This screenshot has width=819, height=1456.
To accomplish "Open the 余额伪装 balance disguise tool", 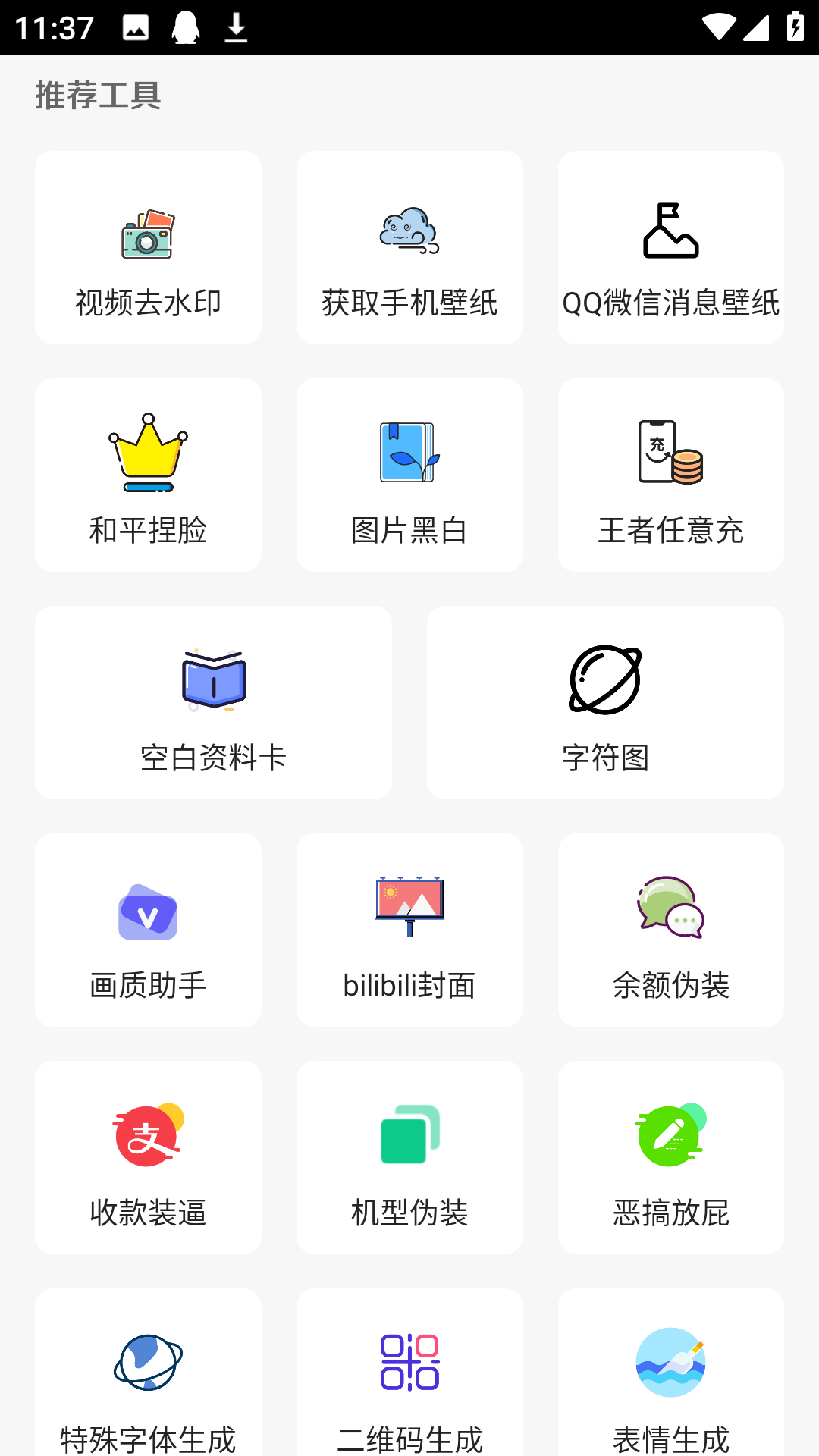I will click(x=670, y=930).
